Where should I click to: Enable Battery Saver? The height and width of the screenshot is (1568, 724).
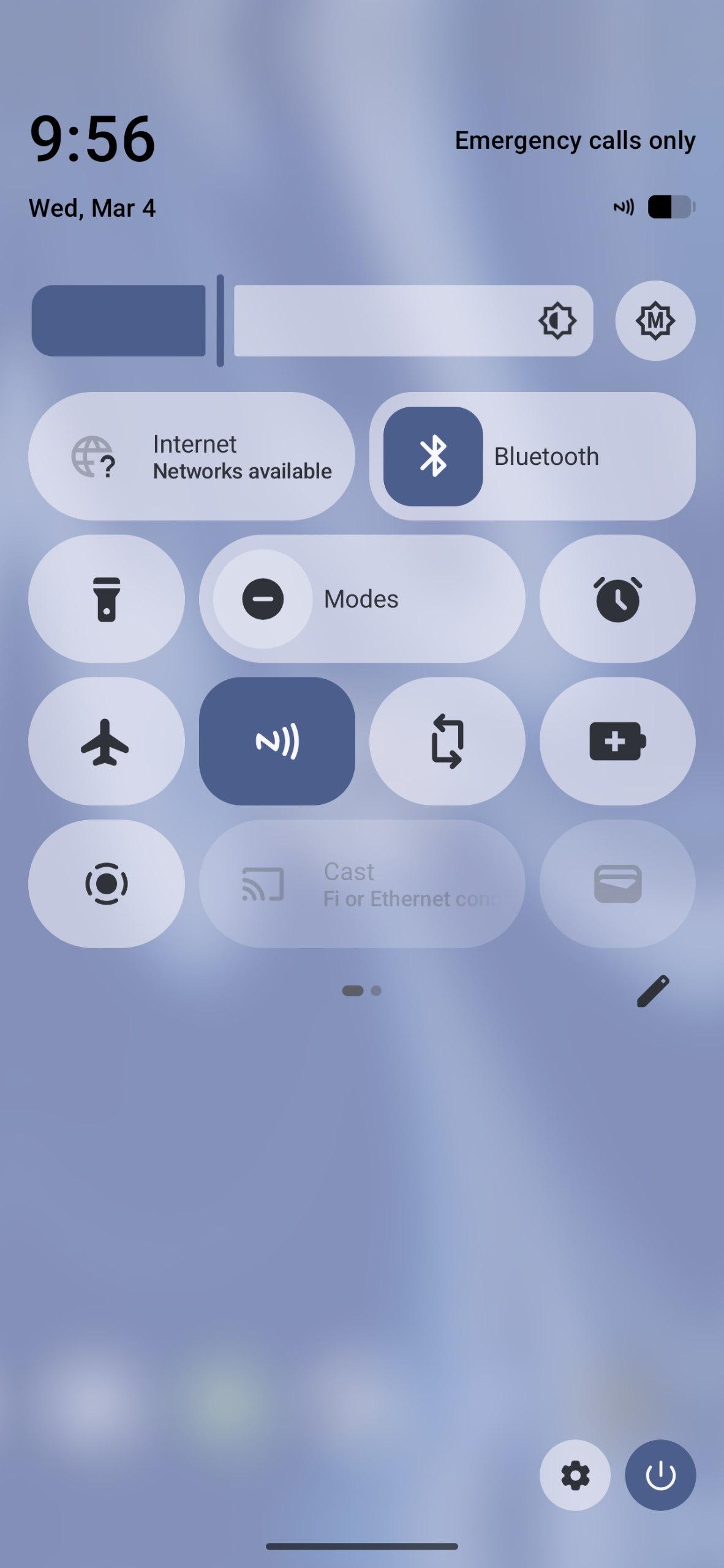point(617,741)
